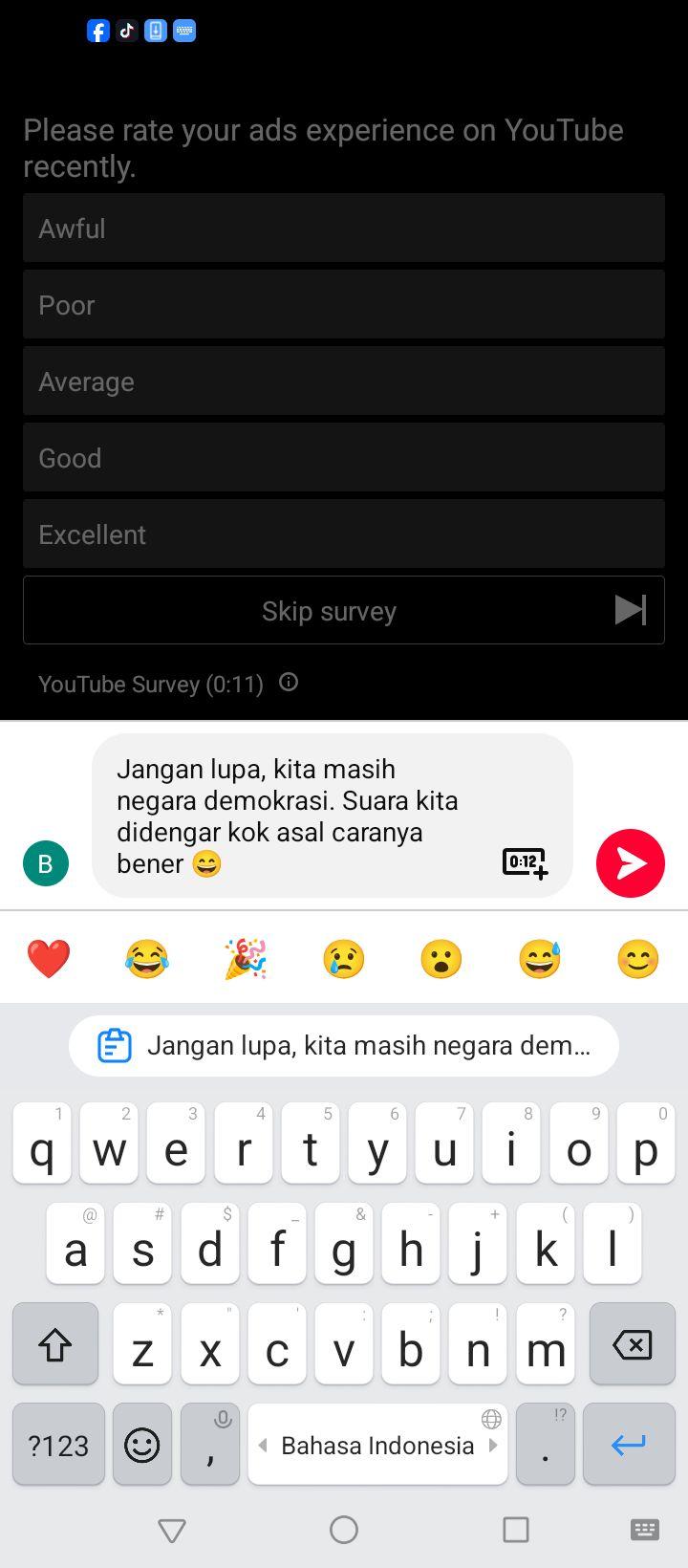Insert the red heart emoji

pos(49,958)
